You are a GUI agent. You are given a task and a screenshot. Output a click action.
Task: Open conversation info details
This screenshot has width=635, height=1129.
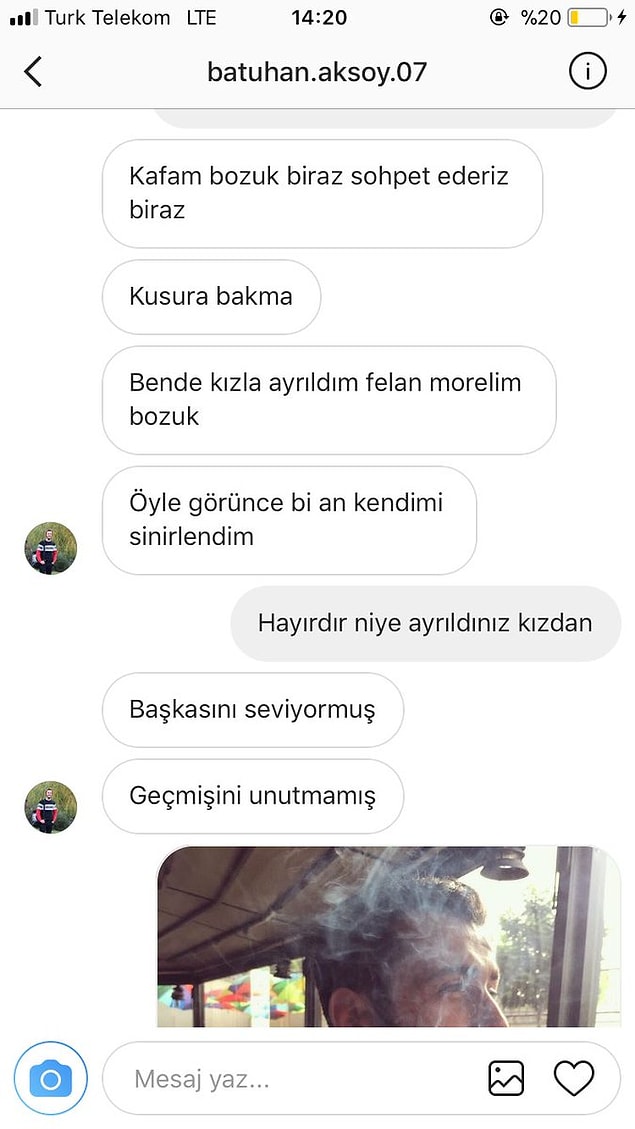pyautogui.click(x=588, y=72)
